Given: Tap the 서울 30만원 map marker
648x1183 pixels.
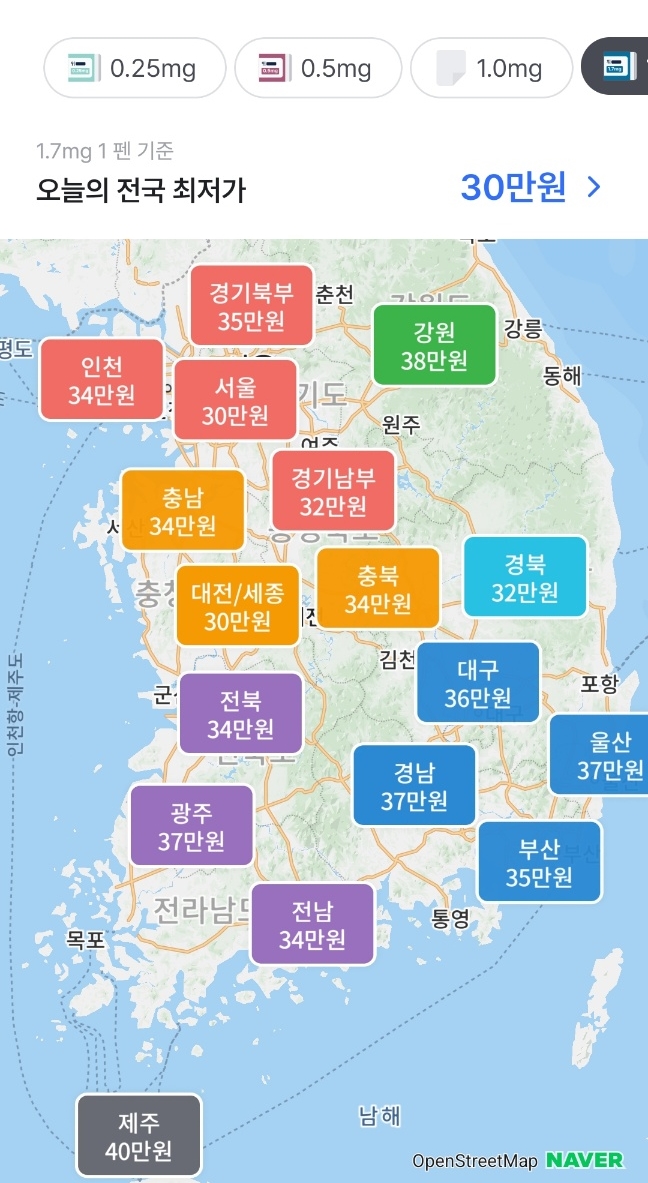Looking at the screenshot, I should [x=235, y=400].
